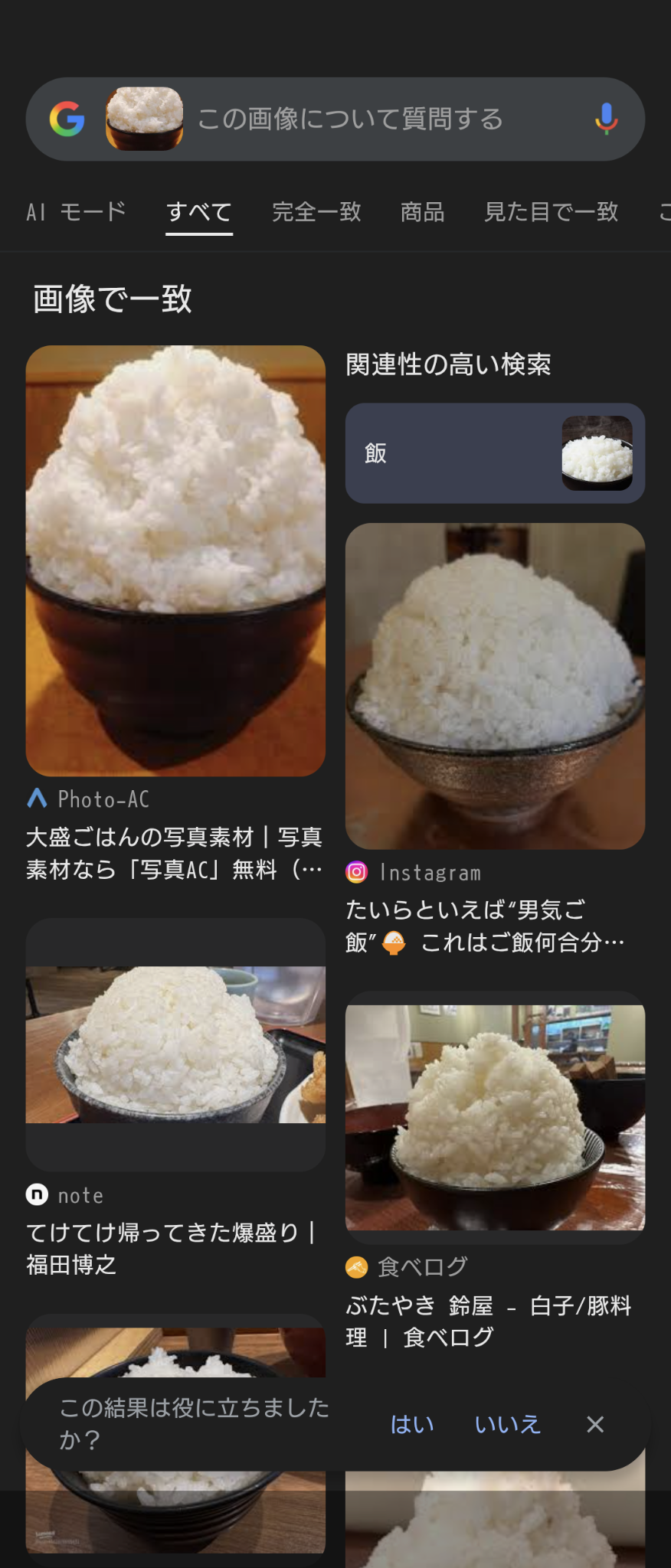Start voice search with the microphone
The image size is (671, 1568).
[x=606, y=119]
